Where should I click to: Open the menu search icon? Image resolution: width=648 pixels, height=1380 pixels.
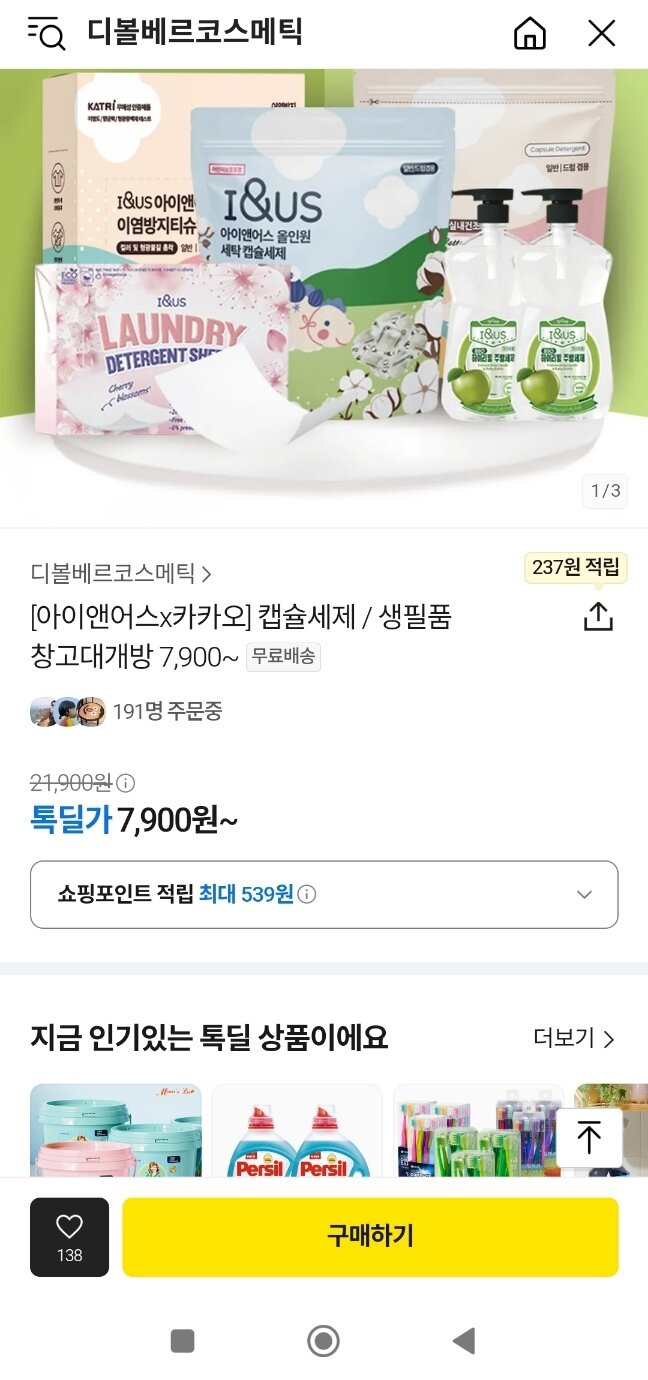click(x=46, y=33)
